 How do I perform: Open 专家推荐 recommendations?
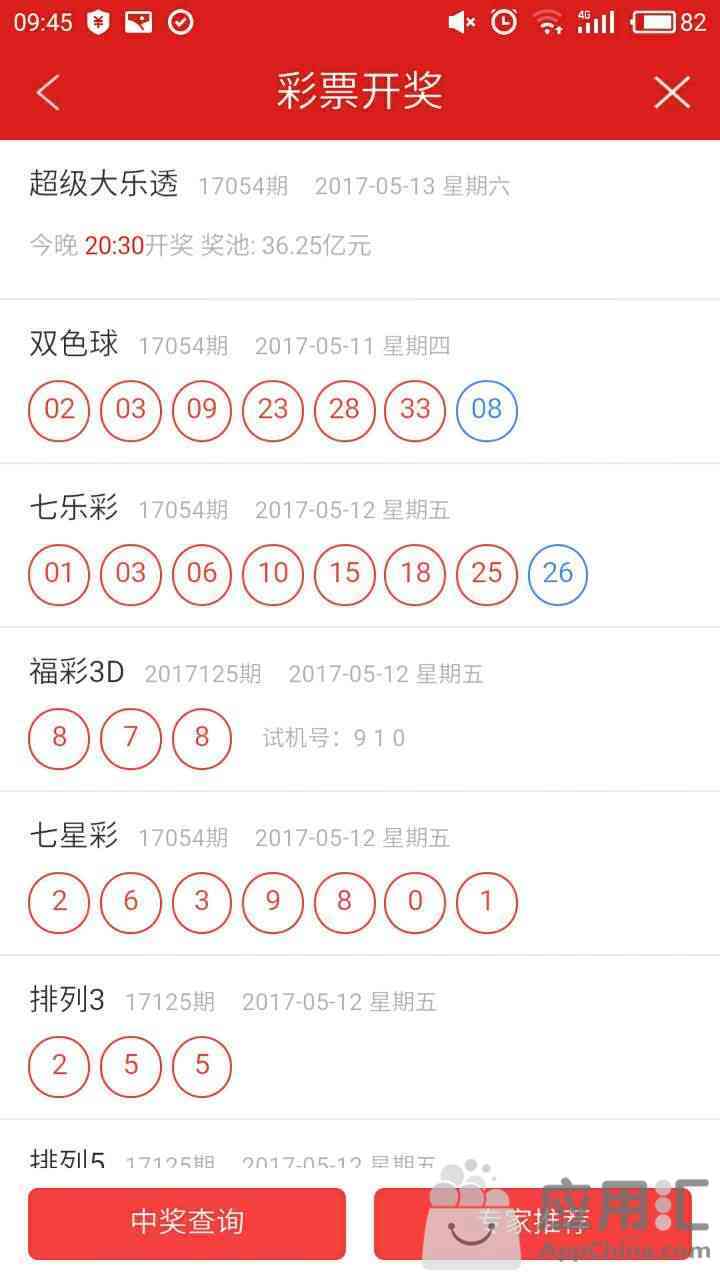point(533,1223)
